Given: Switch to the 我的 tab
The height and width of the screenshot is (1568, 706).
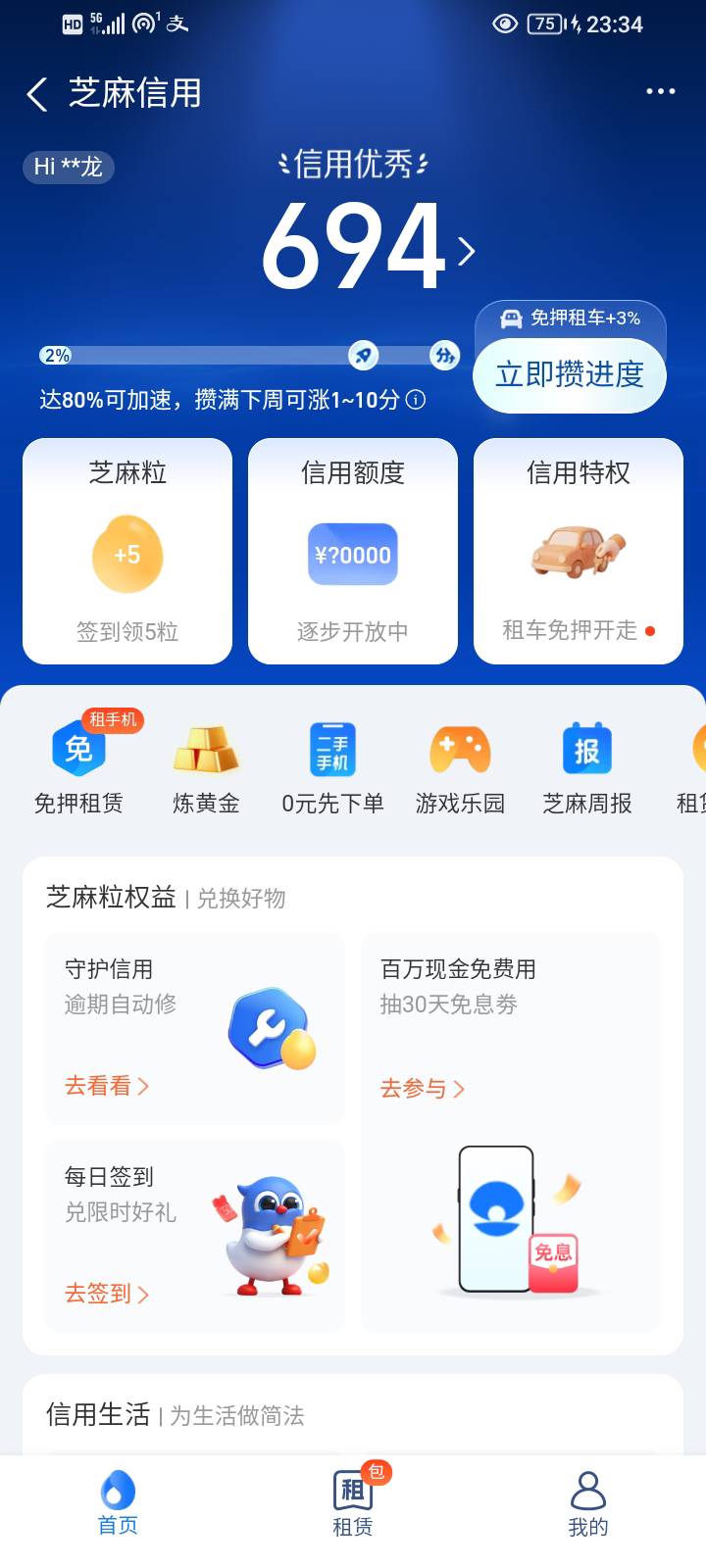Looking at the screenshot, I should (x=588, y=1503).
